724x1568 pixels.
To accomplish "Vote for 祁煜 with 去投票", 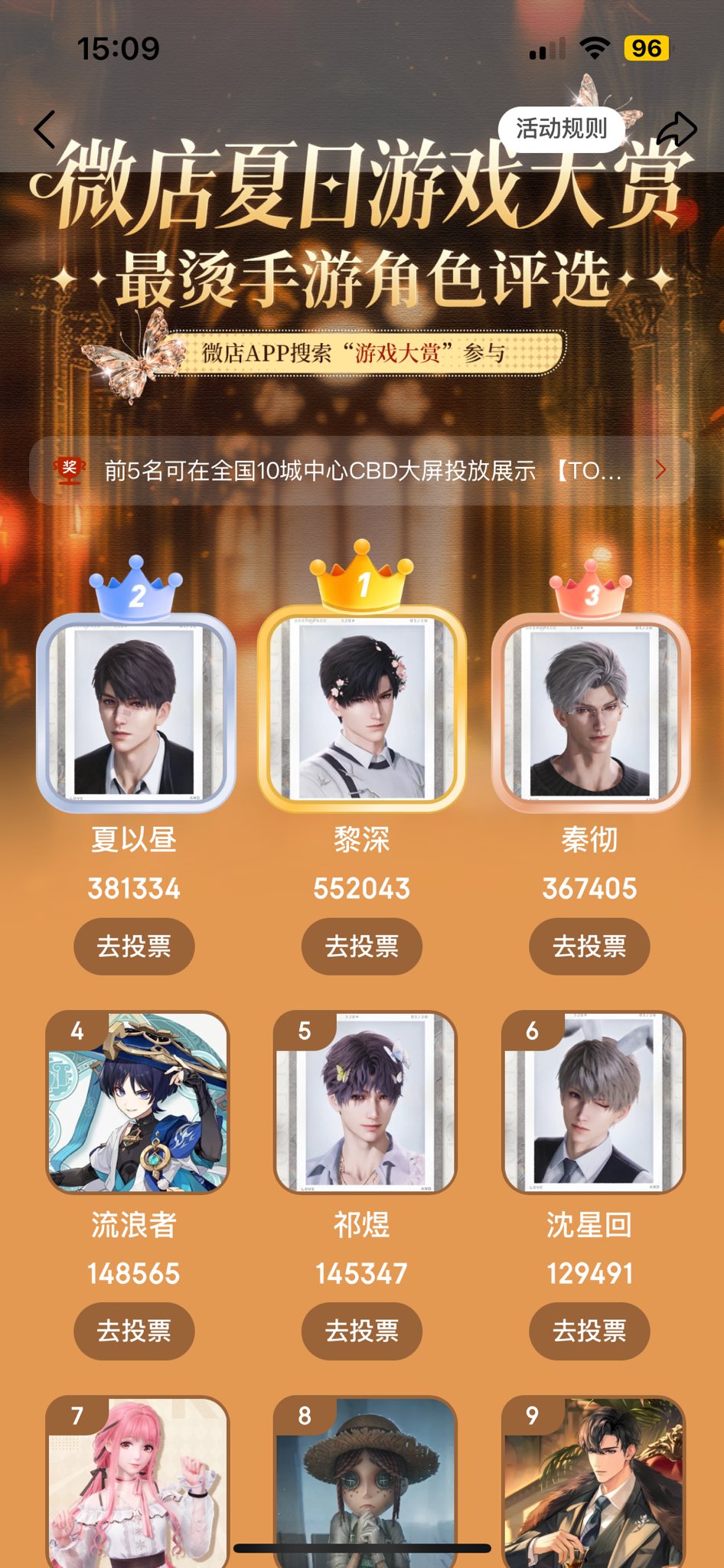I will tap(361, 1331).
